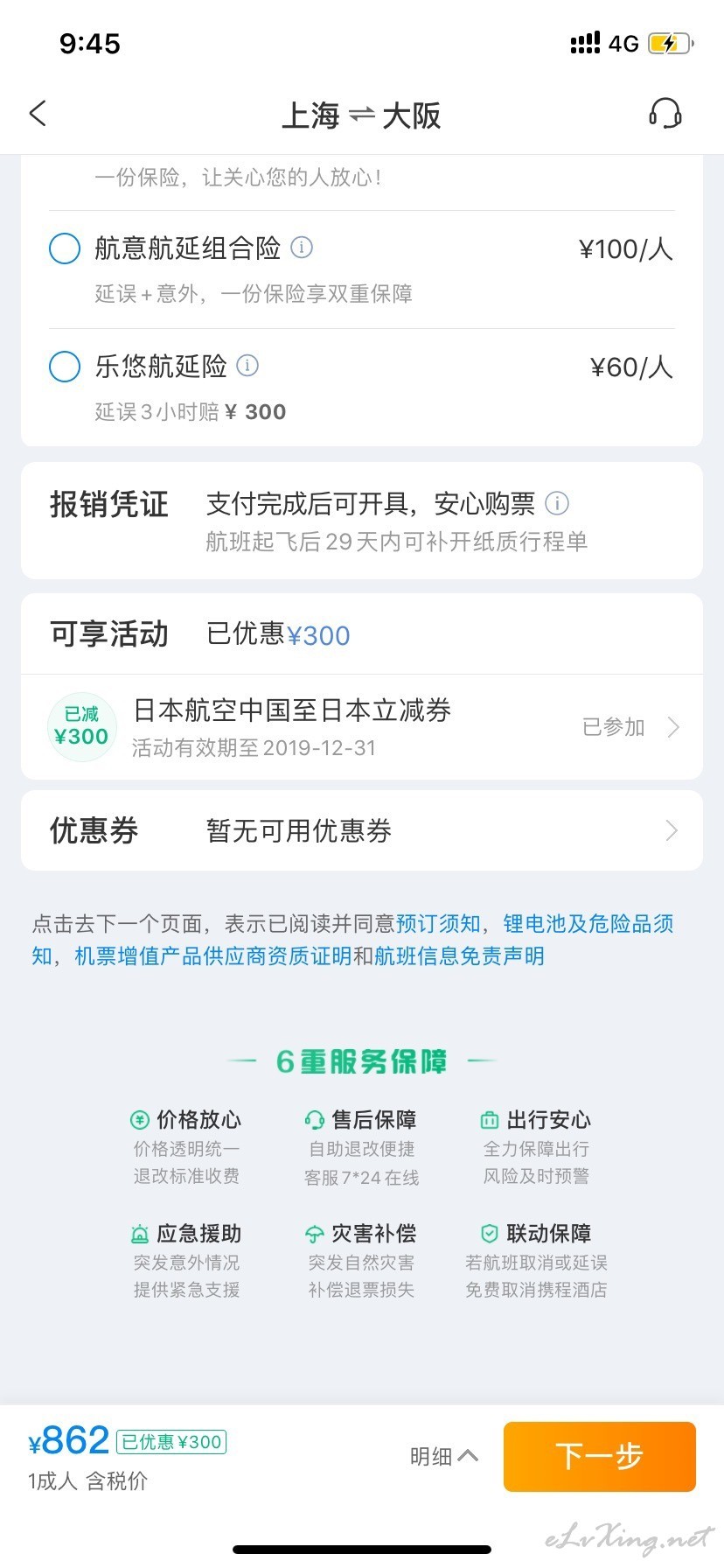The height and width of the screenshot is (1568, 724).
Task: Go back with the top-left arrow
Action: (38, 114)
